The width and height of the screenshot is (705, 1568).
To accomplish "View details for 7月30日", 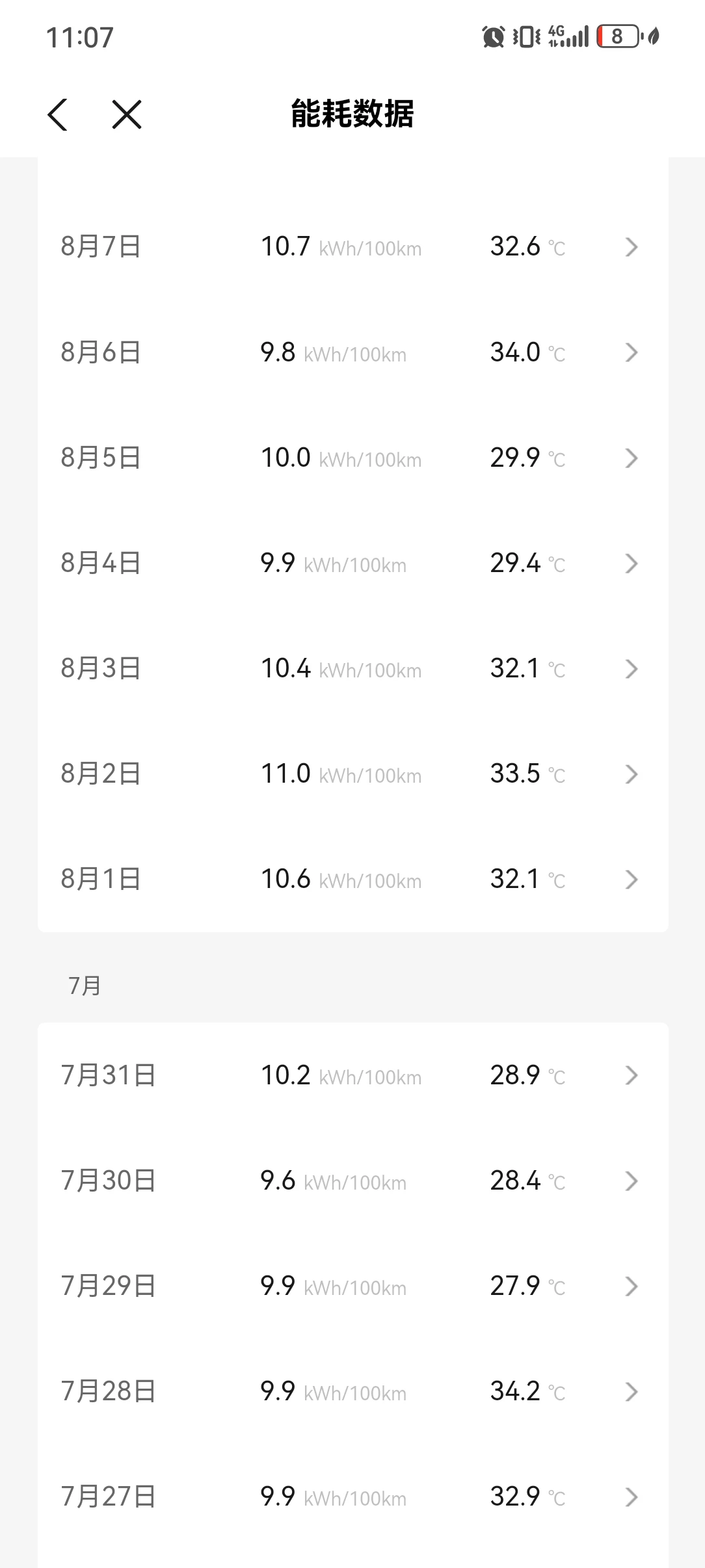I will click(x=352, y=1181).
